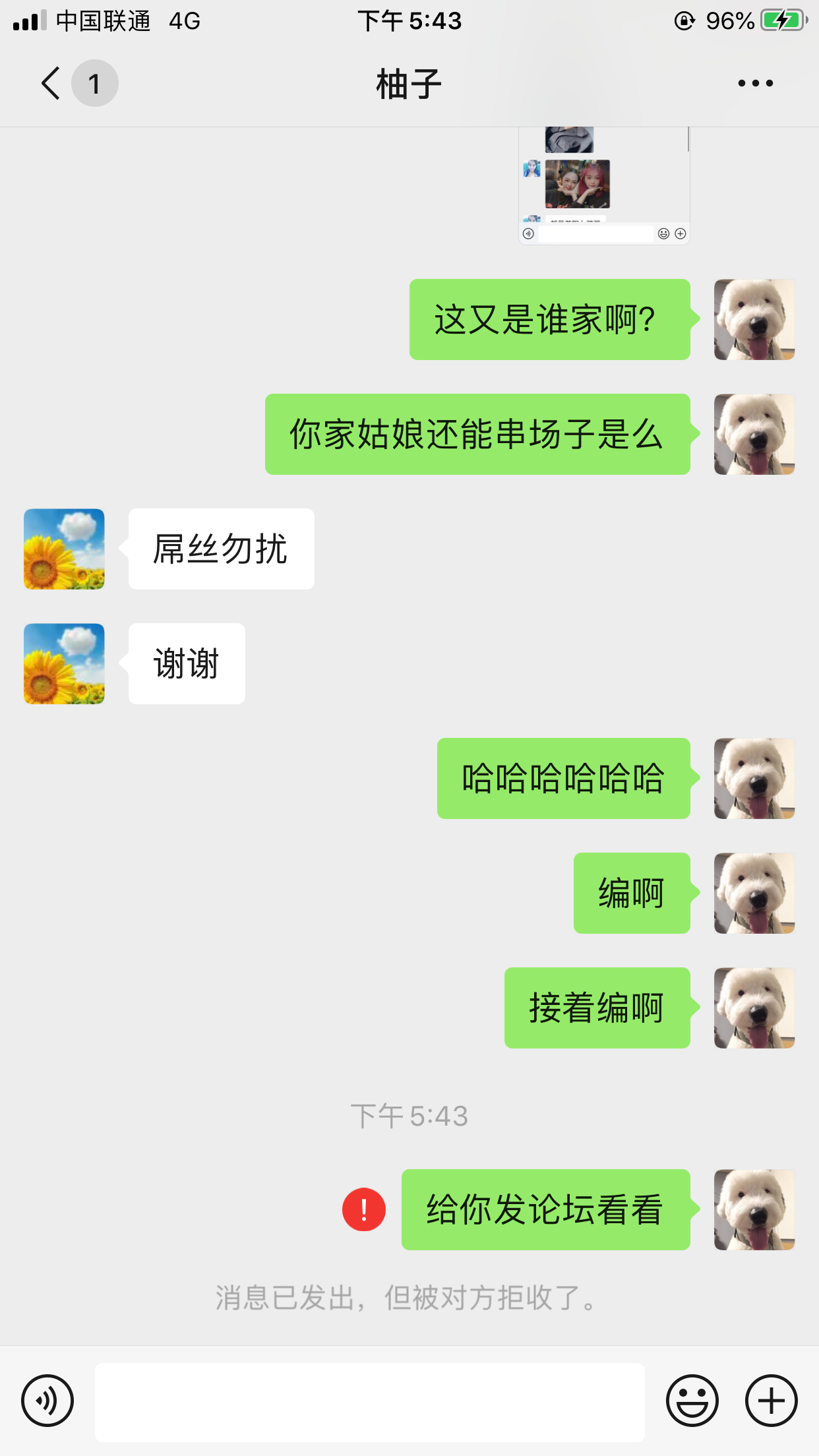The height and width of the screenshot is (1456, 819).
Task: Tap your dog avatar beside 编啊
Action: (754, 892)
